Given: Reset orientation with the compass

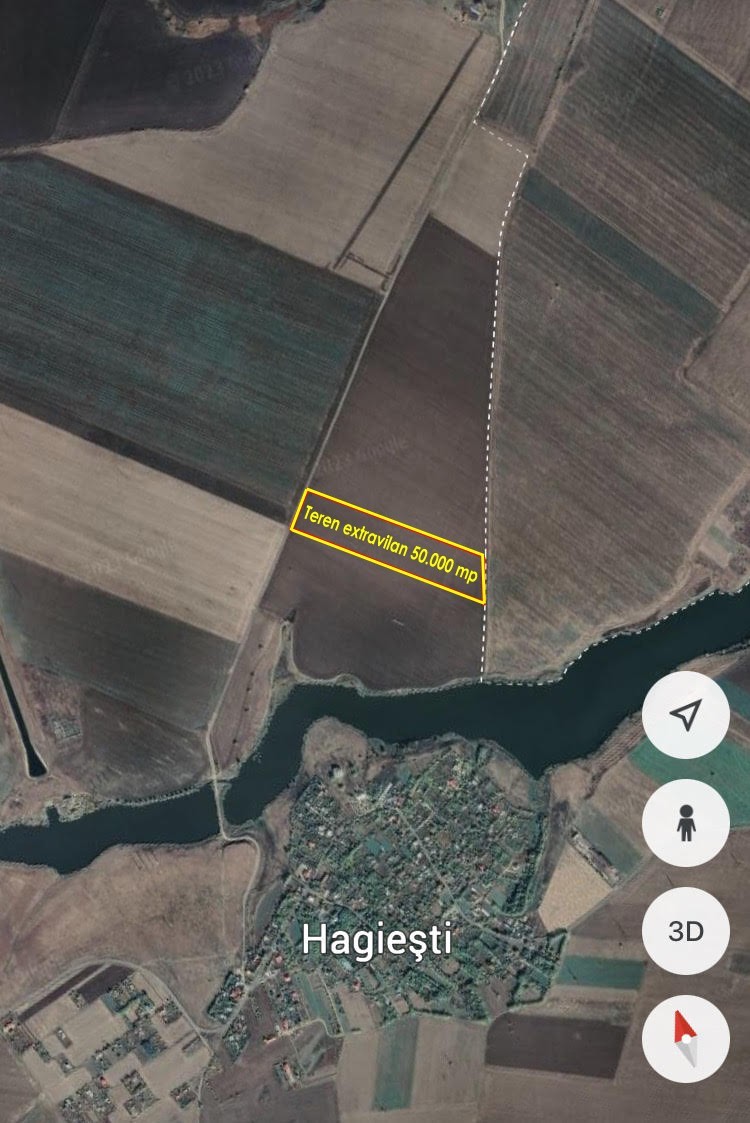Looking at the screenshot, I should tap(685, 1039).
